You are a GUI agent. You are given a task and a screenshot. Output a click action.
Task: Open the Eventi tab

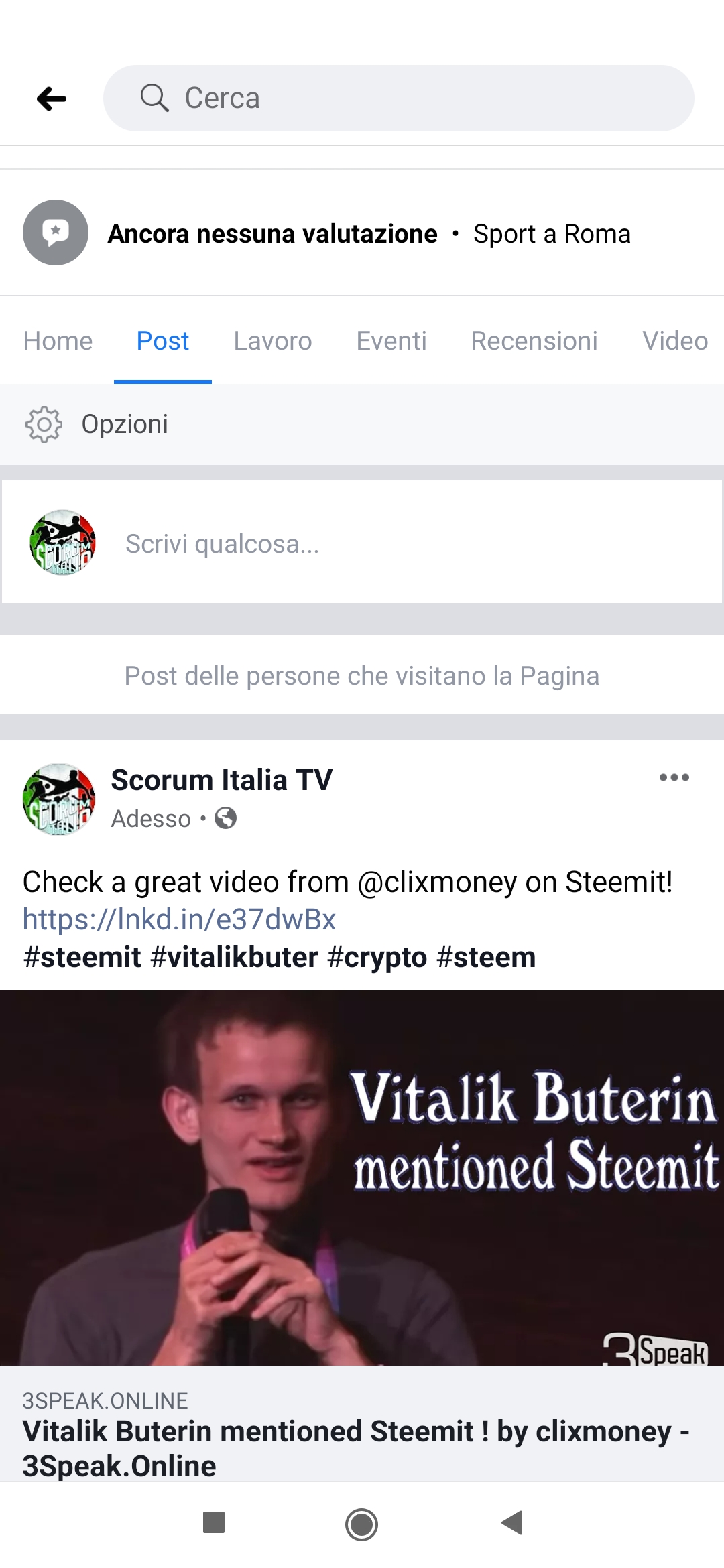[x=391, y=341]
